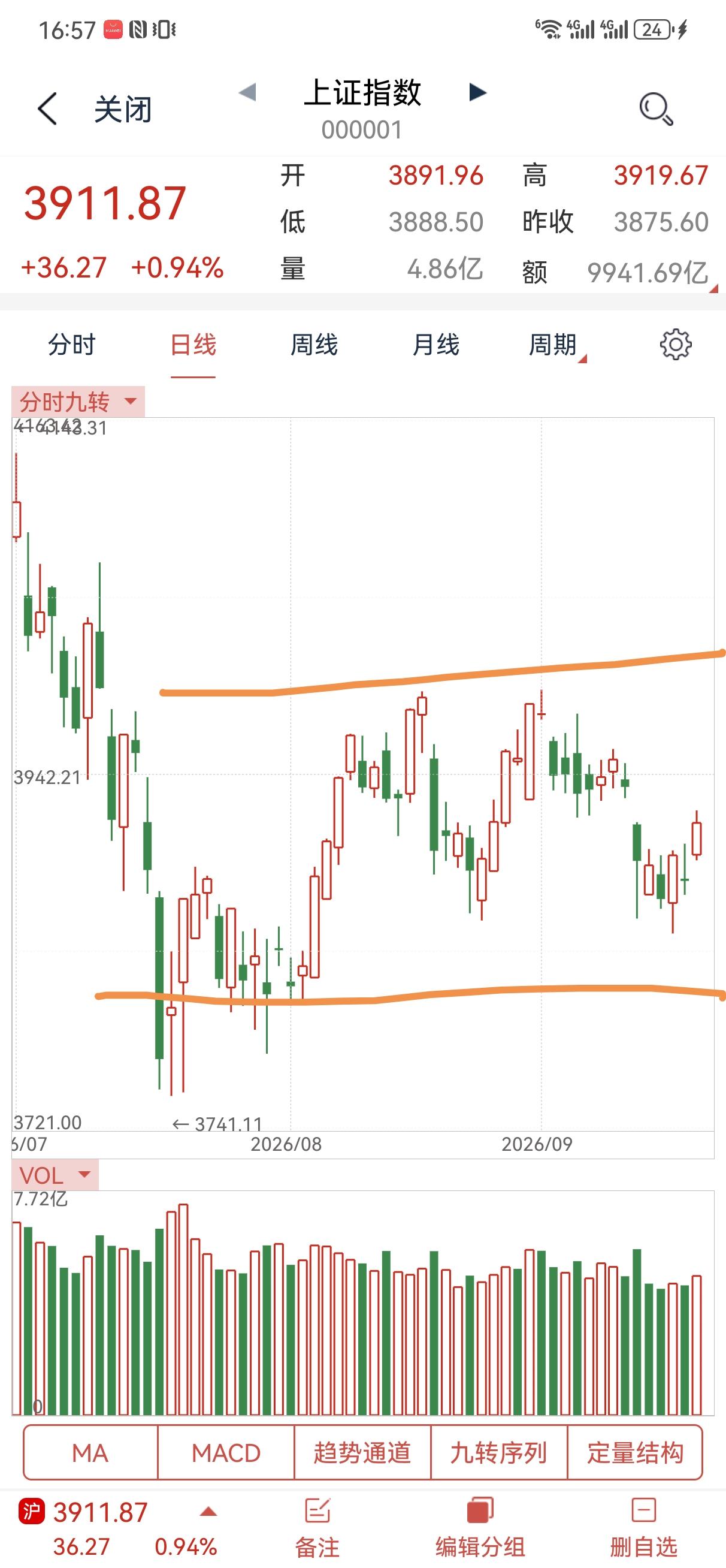Add a note with 备注
This screenshot has width=726, height=1568.
pyautogui.click(x=317, y=1528)
